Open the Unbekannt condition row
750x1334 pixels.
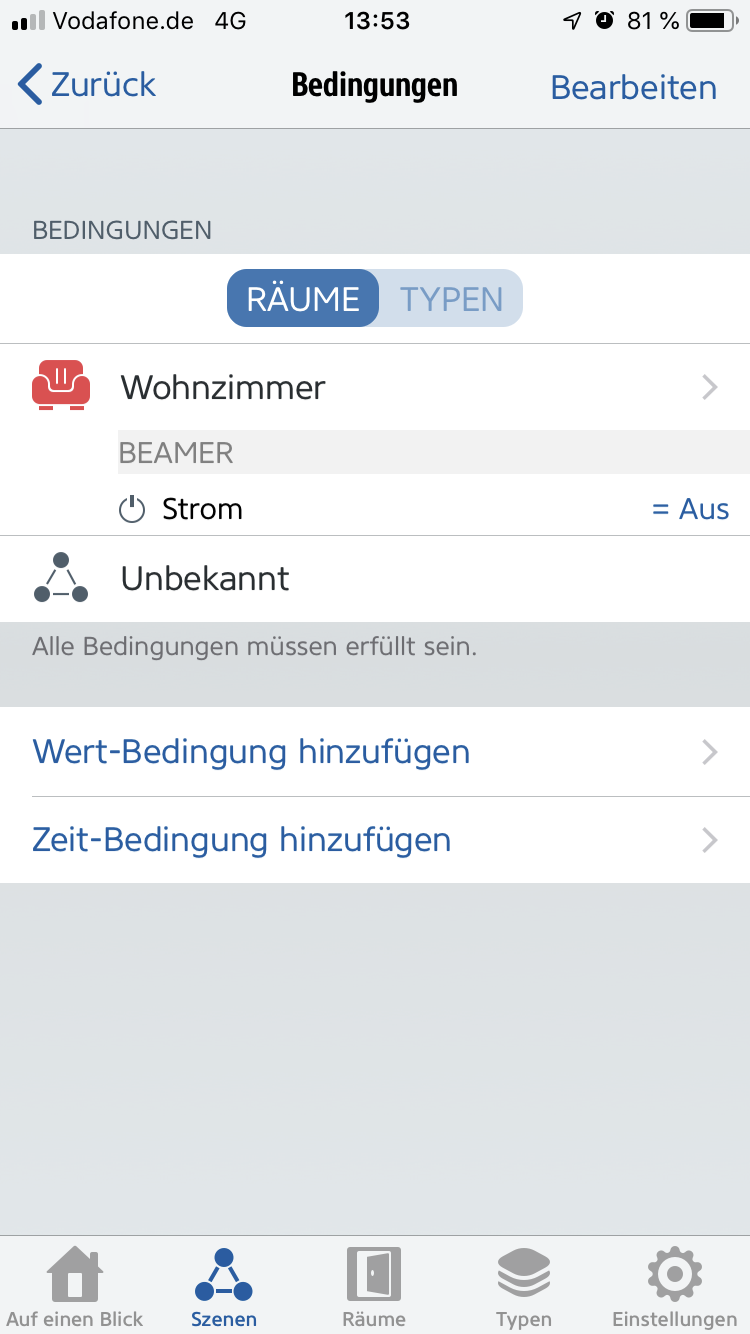tap(375, 579)
